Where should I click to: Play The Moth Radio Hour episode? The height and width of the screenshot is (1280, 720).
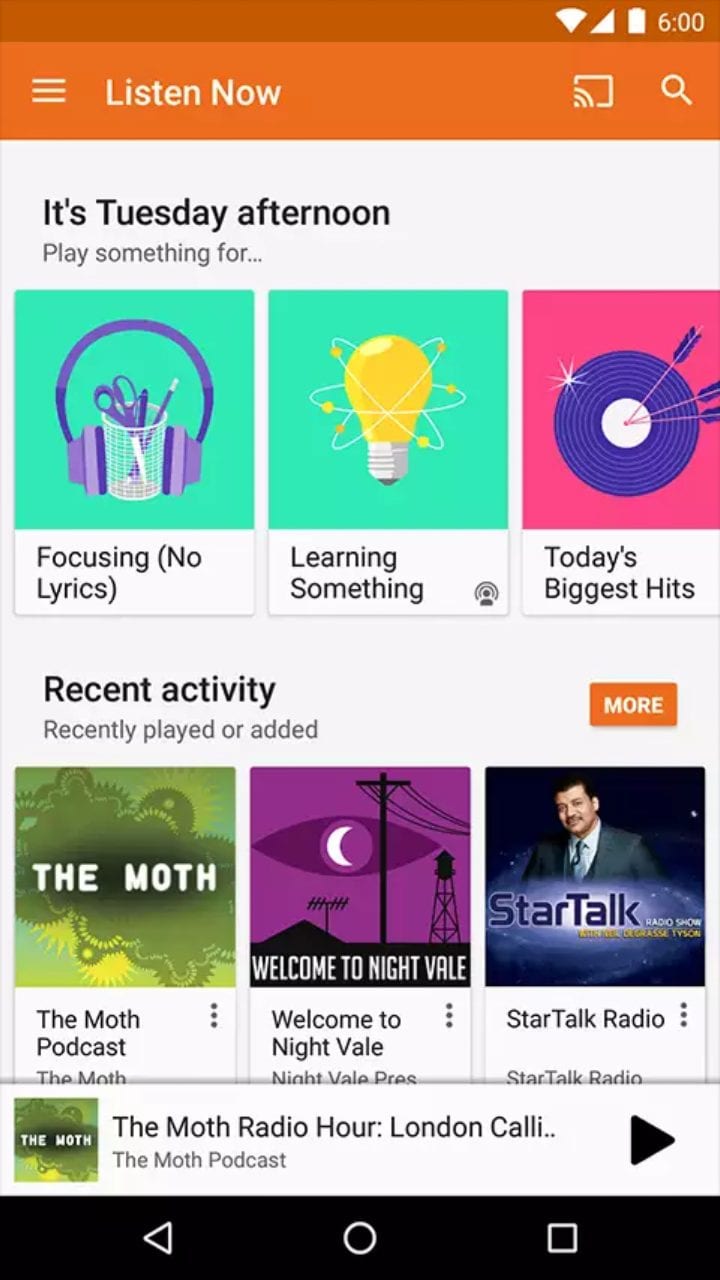(x=652, y=1140)
